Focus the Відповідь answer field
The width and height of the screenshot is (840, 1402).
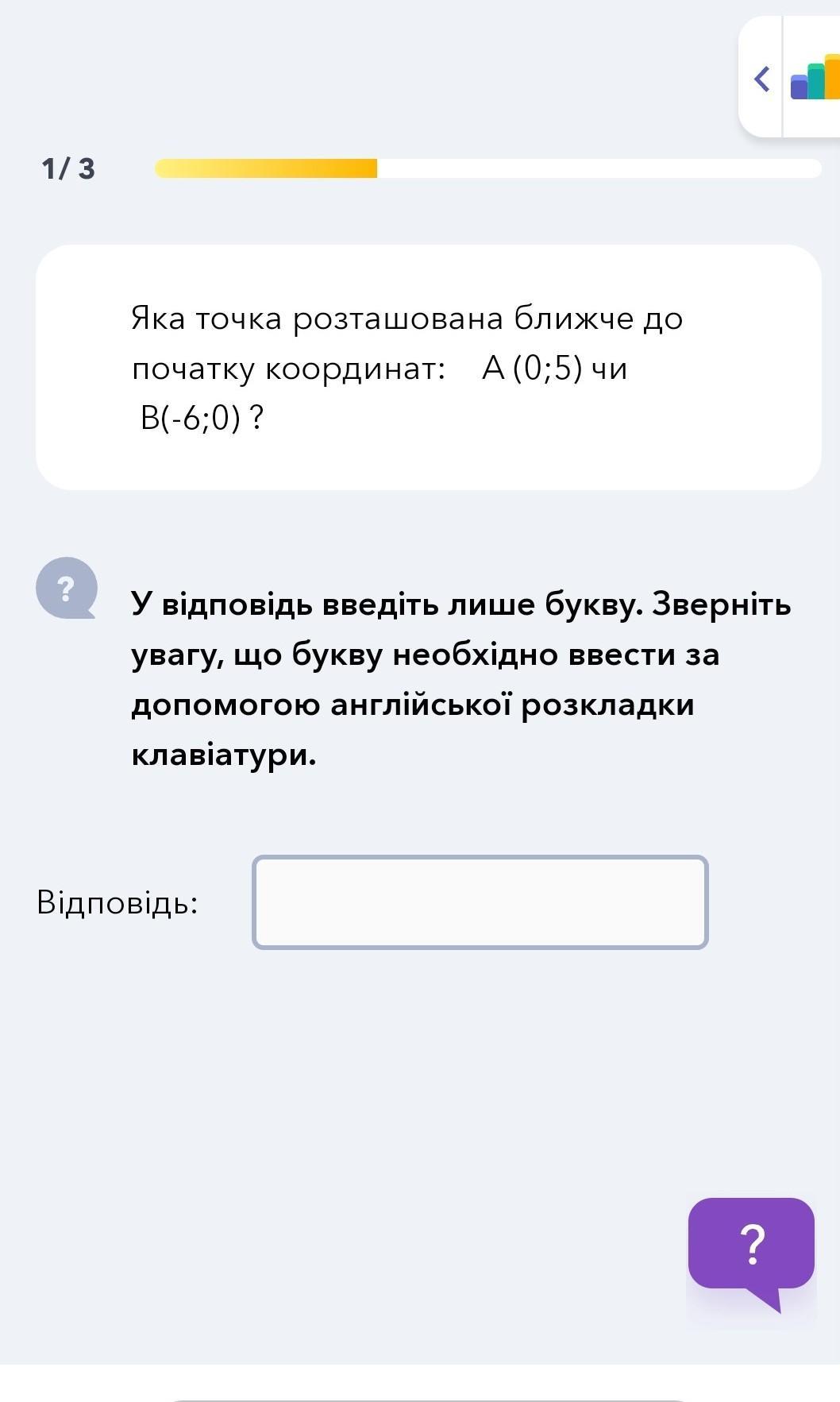click(x=480, y=902)
